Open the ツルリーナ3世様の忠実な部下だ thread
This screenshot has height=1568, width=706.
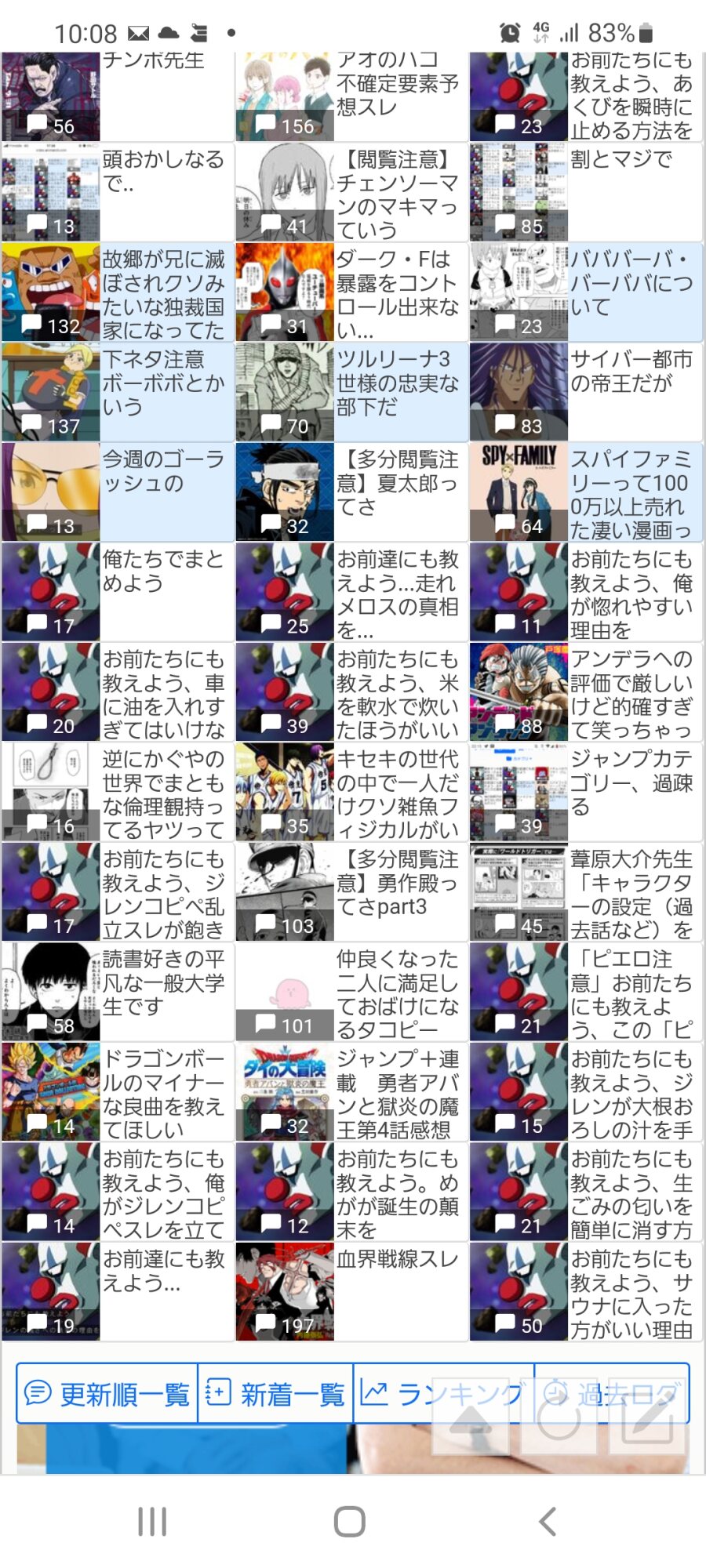tap(351, 392)
